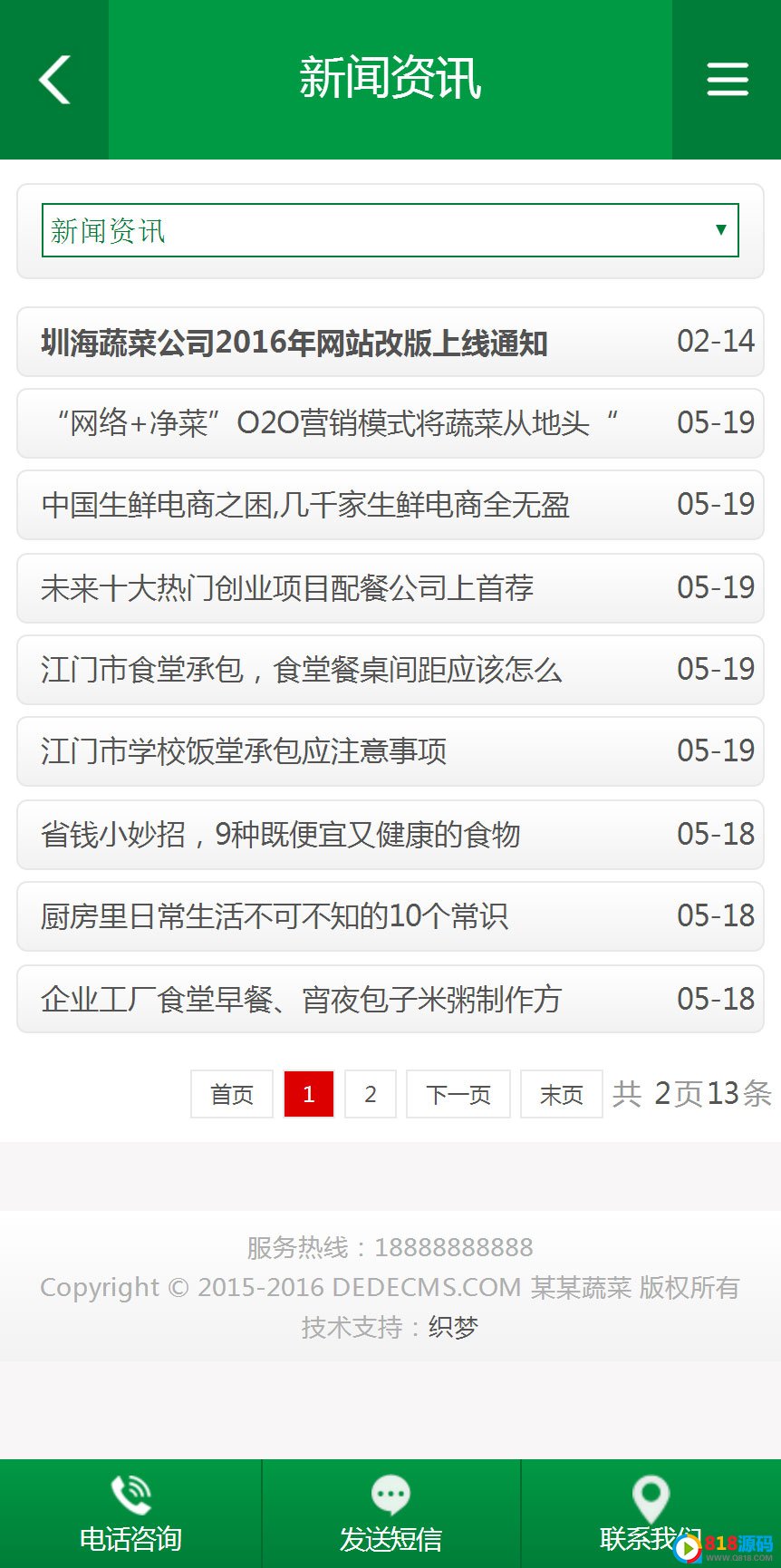Image resolution: width=781 pixels, height=1568 pixels.
Task: Select page 1 in pagination
Action: click(309, 1094)
